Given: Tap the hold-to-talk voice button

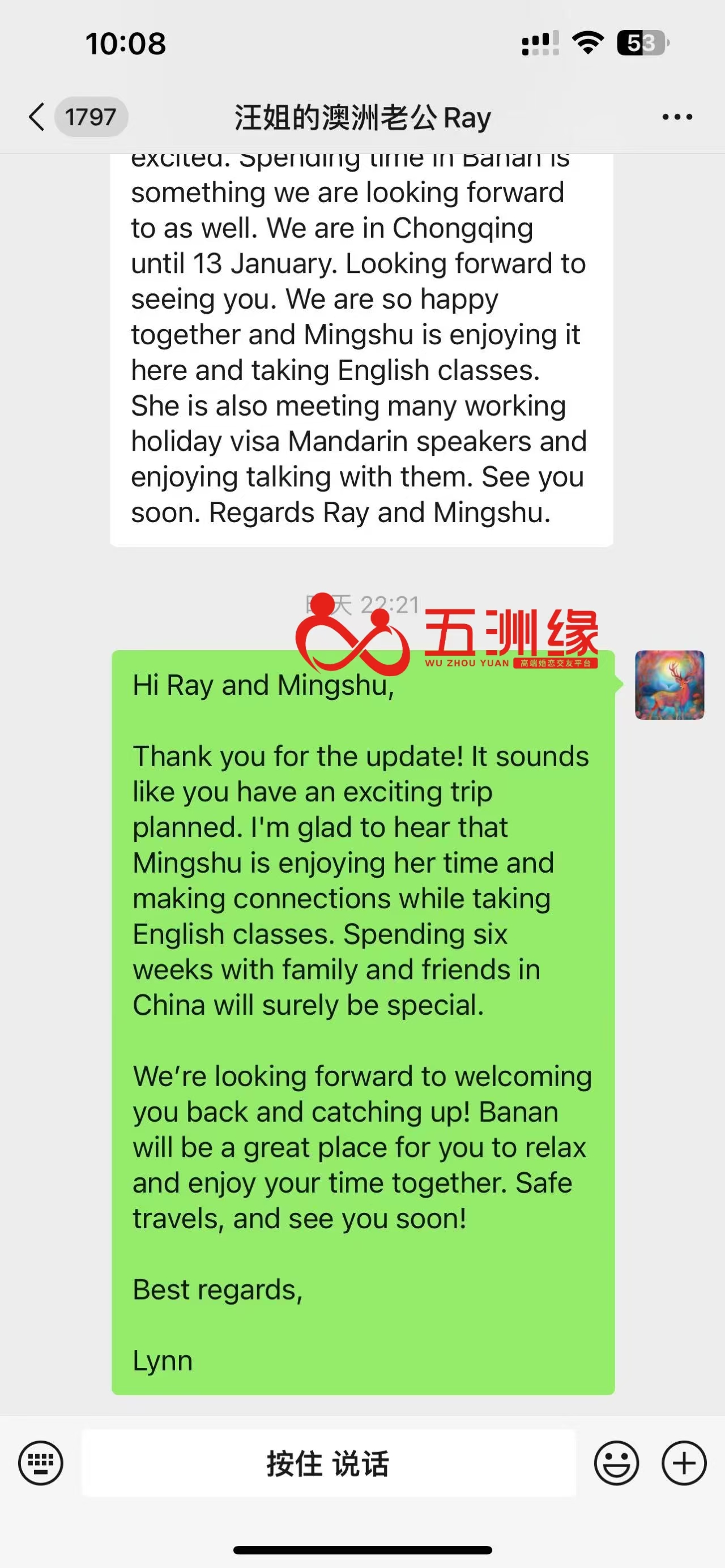Looking at the screenshot, I should click(x=329, y=1463).
